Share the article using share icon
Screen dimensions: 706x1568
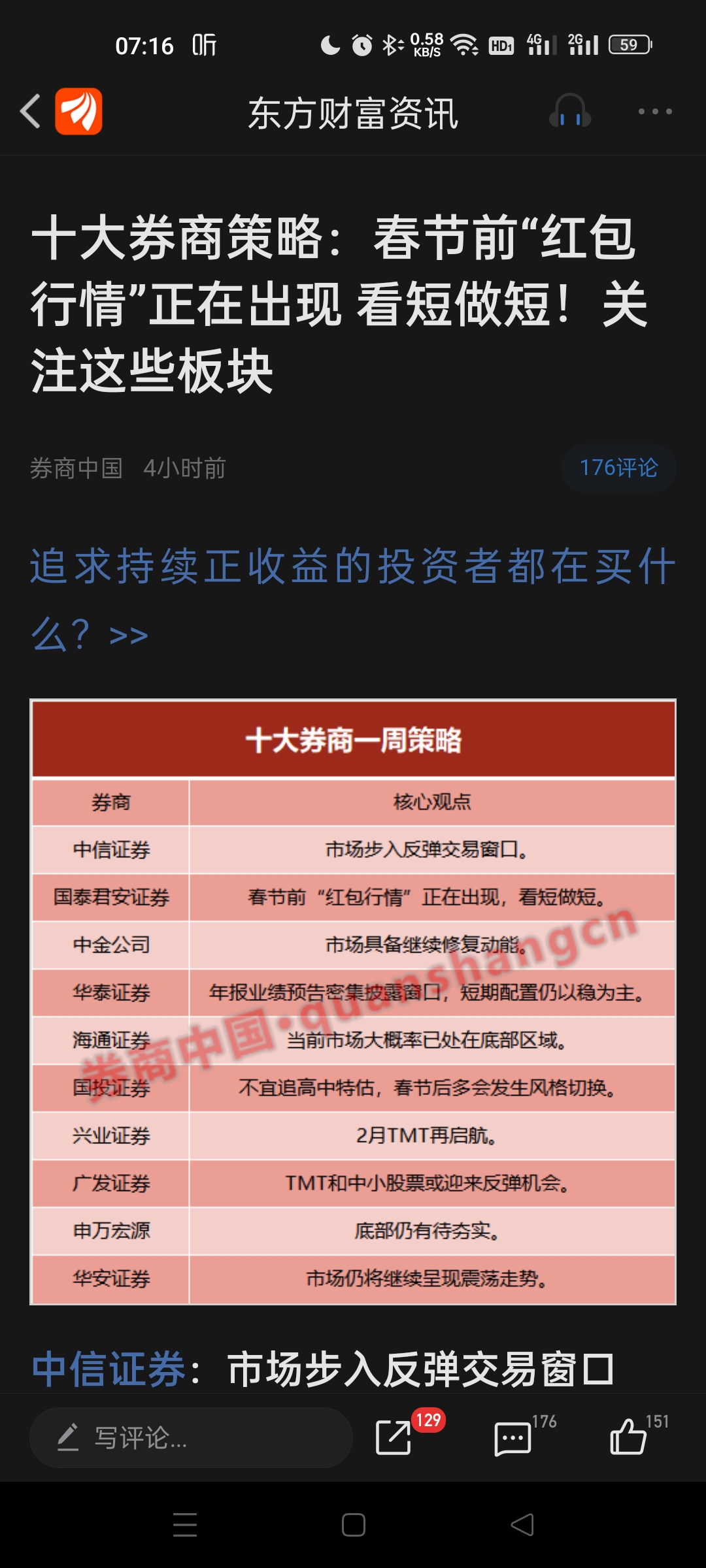(394, 1437)
